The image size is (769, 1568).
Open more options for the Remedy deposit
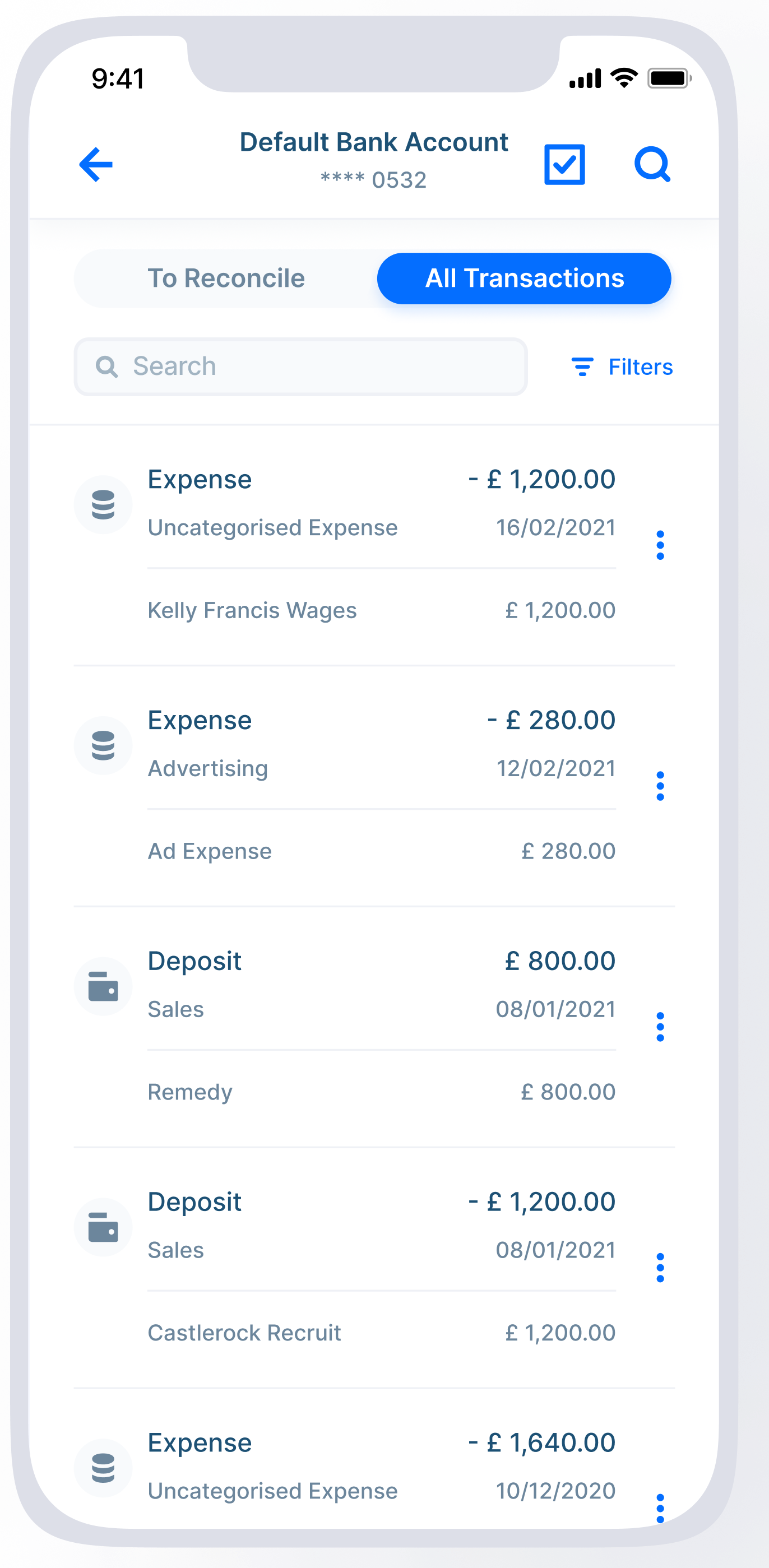(x=660, y=1027)
